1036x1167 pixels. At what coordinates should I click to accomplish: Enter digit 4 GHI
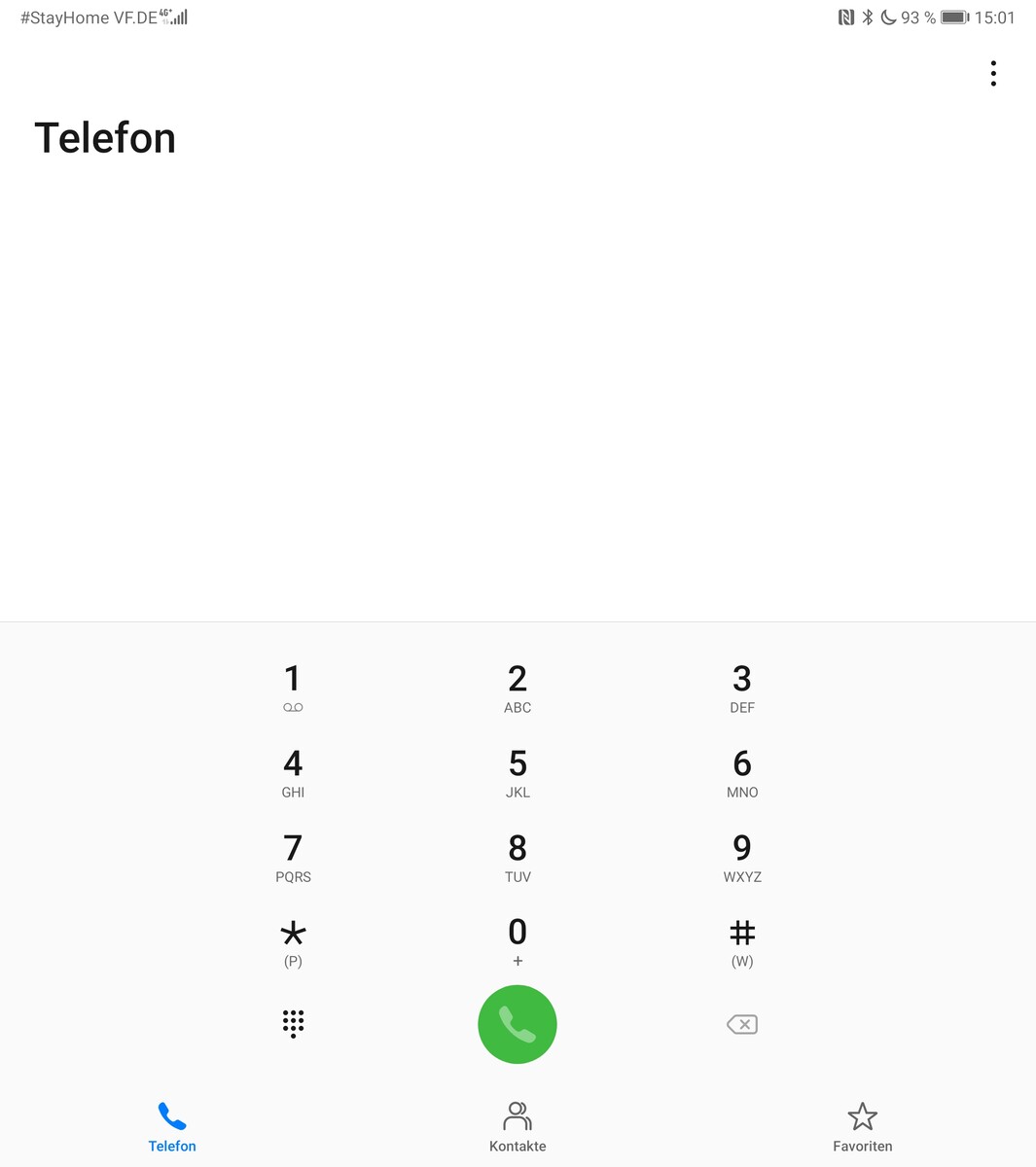point(293,771)
